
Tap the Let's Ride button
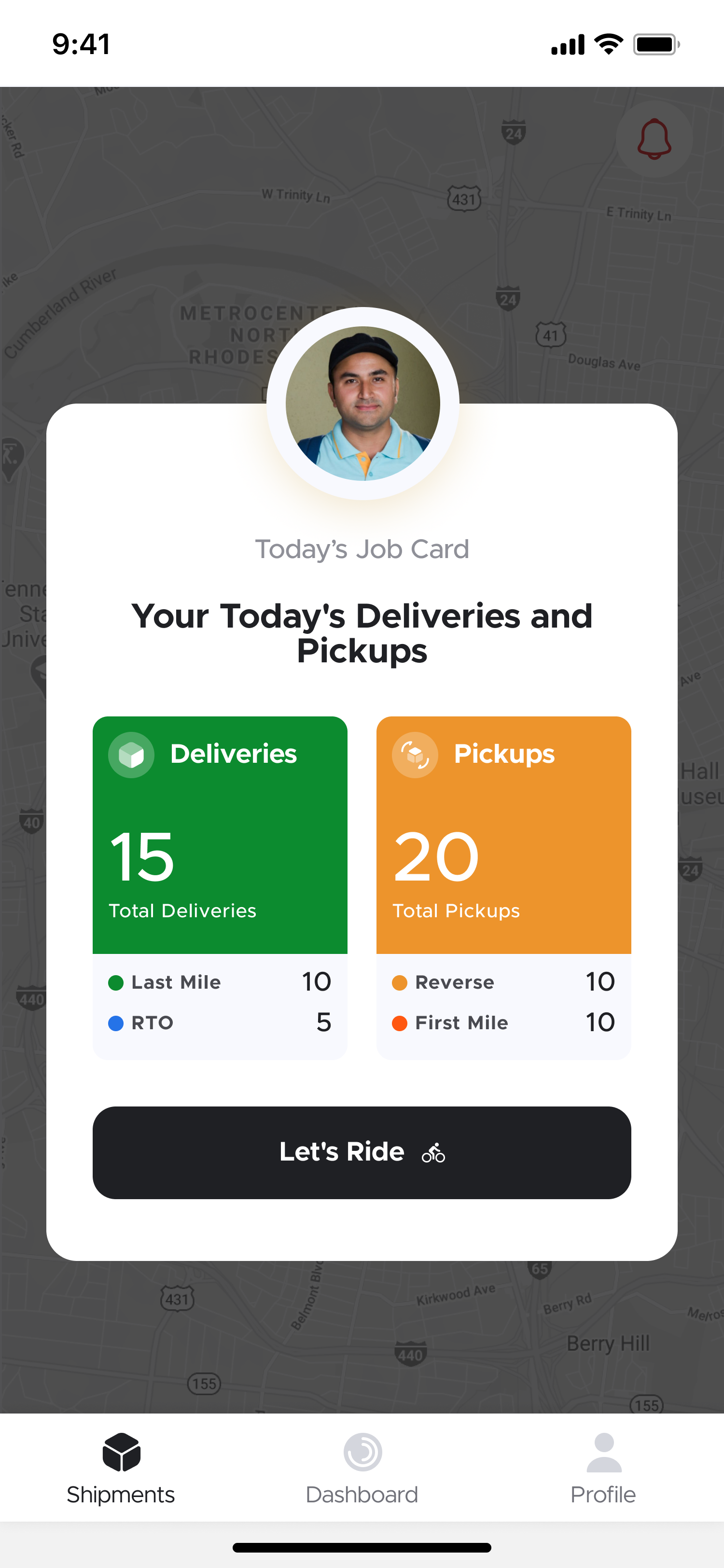tap(362, 1152)
